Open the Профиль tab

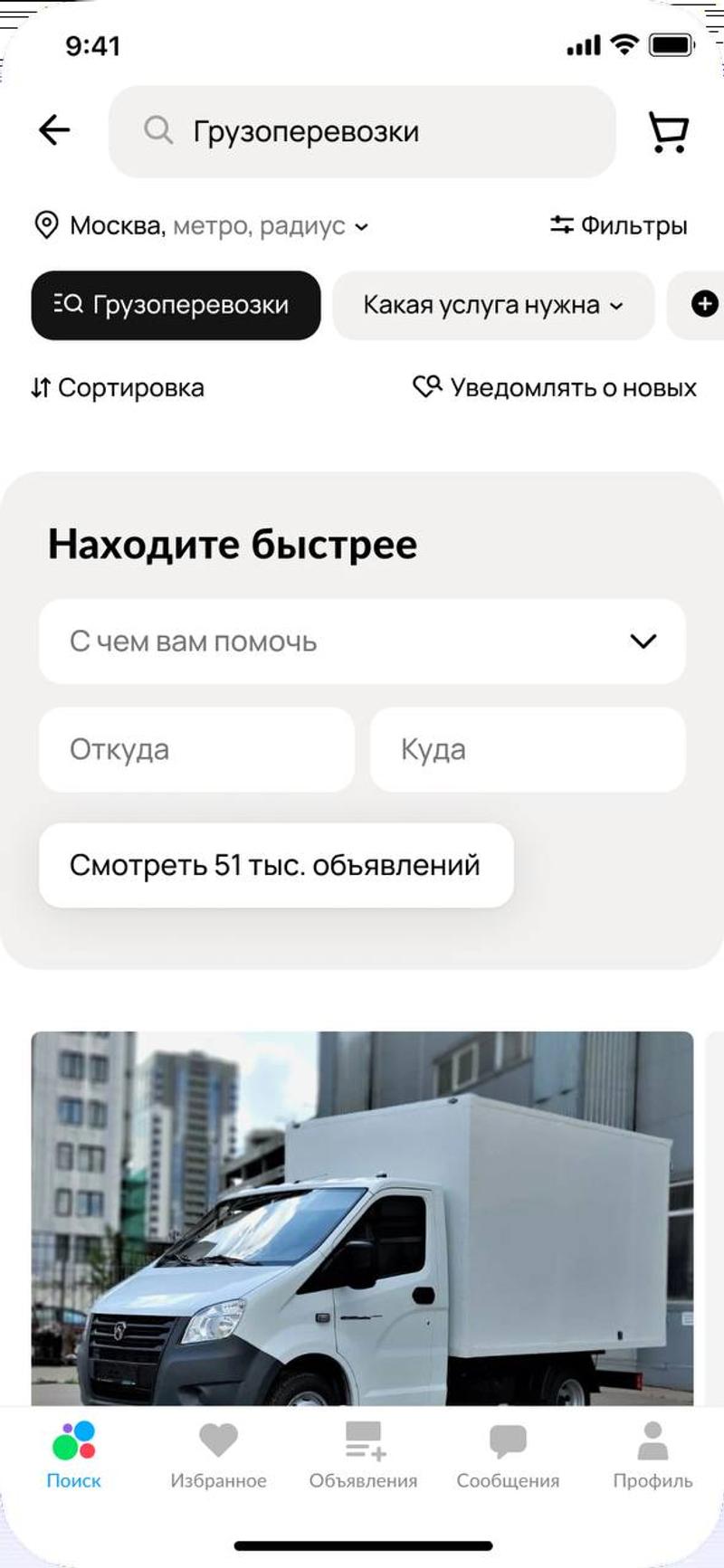(653, 1455)
